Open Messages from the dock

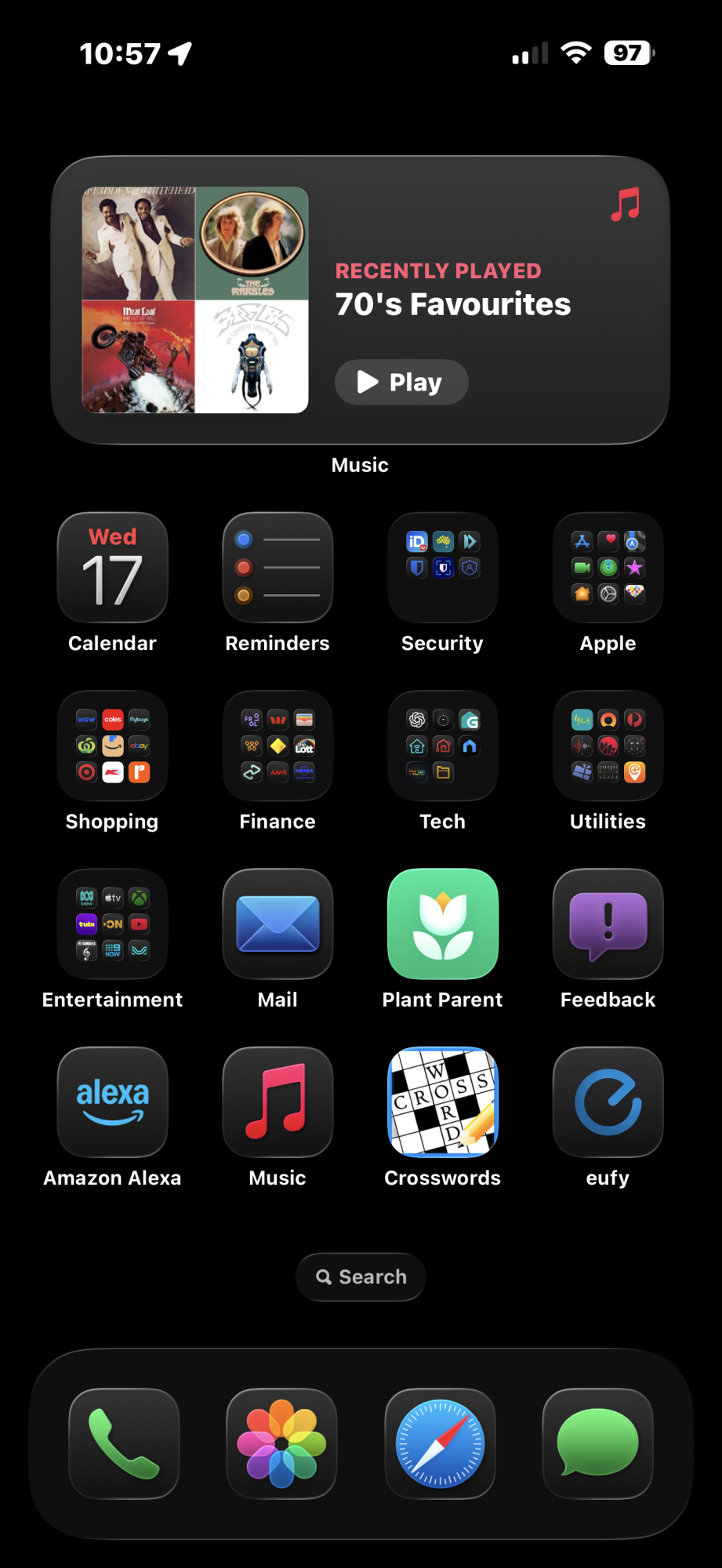coord(597,1443)
